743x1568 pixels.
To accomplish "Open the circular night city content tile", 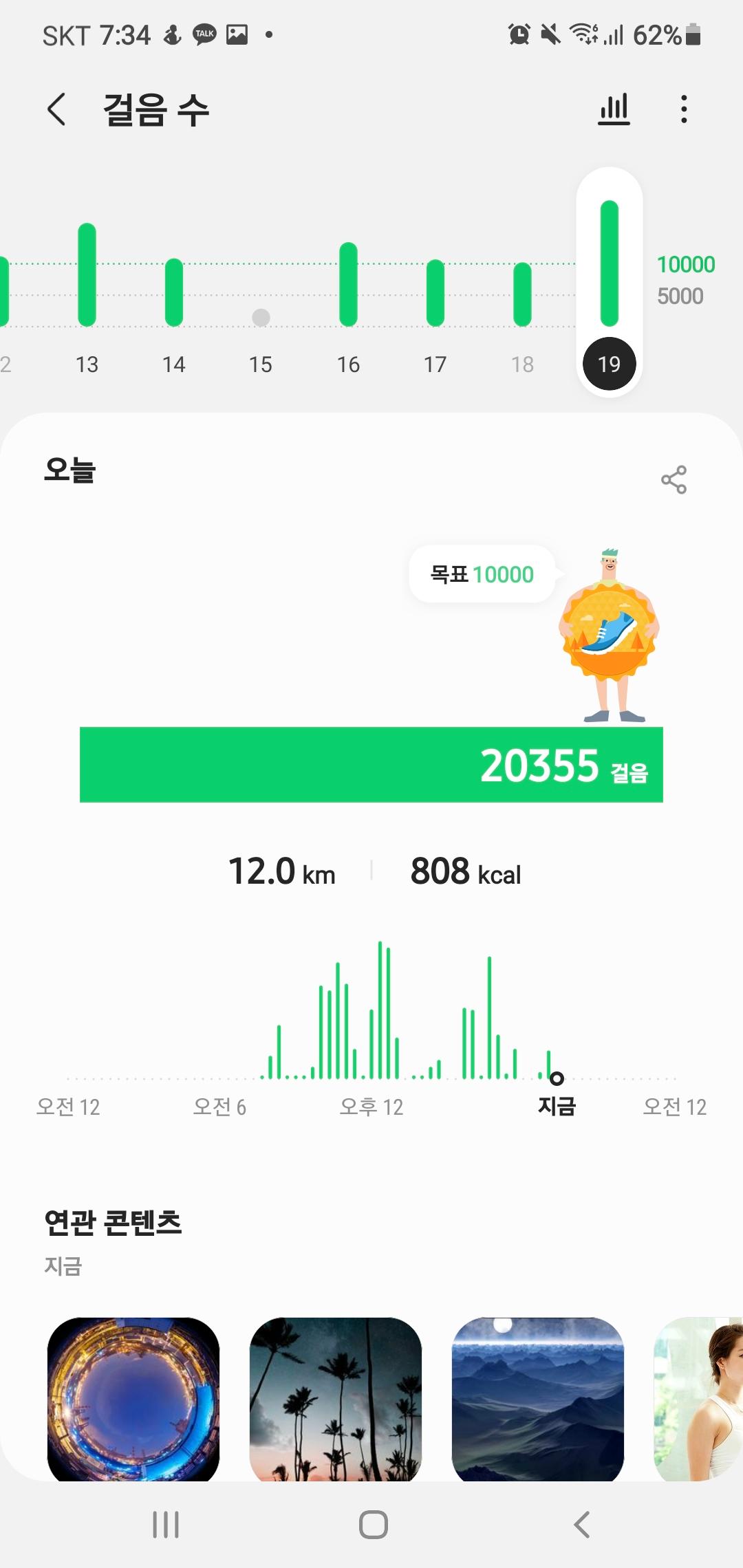I will click(133, 1399).
